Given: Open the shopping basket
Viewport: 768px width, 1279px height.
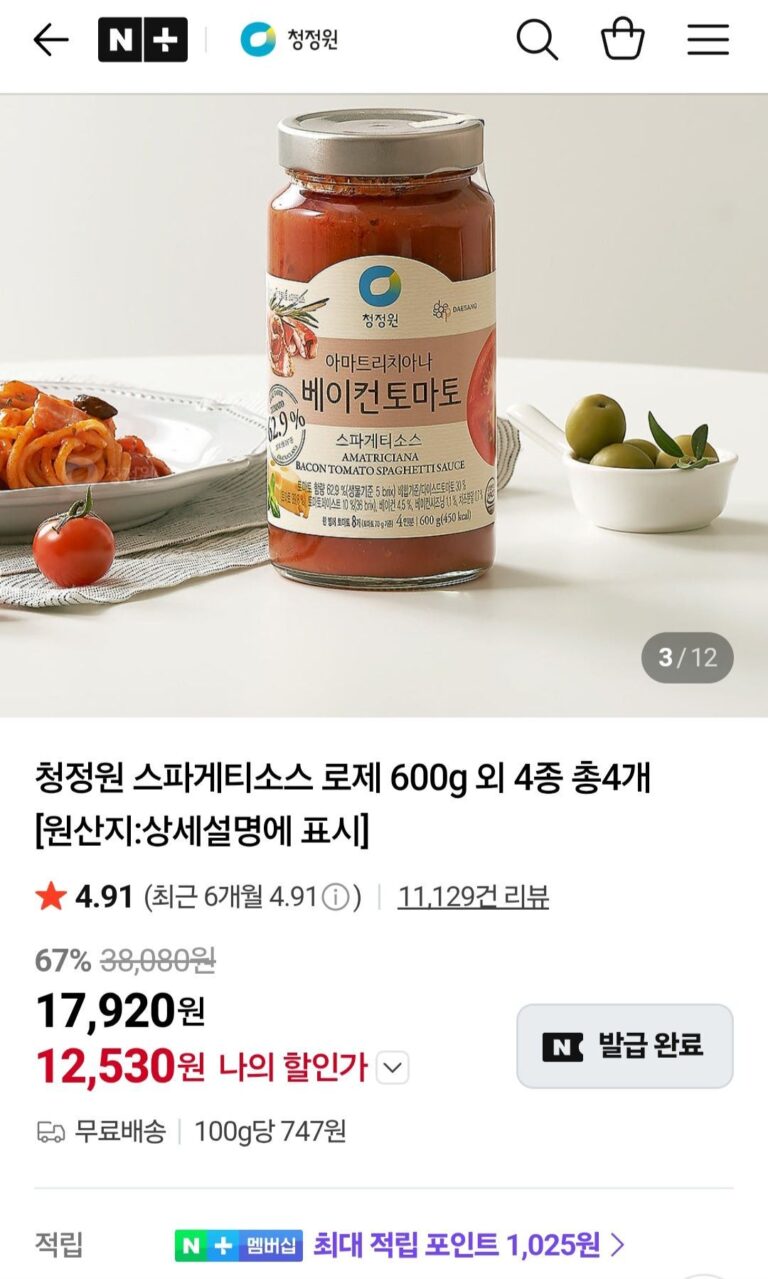Looking at the screenshot, I should (622, 40).
